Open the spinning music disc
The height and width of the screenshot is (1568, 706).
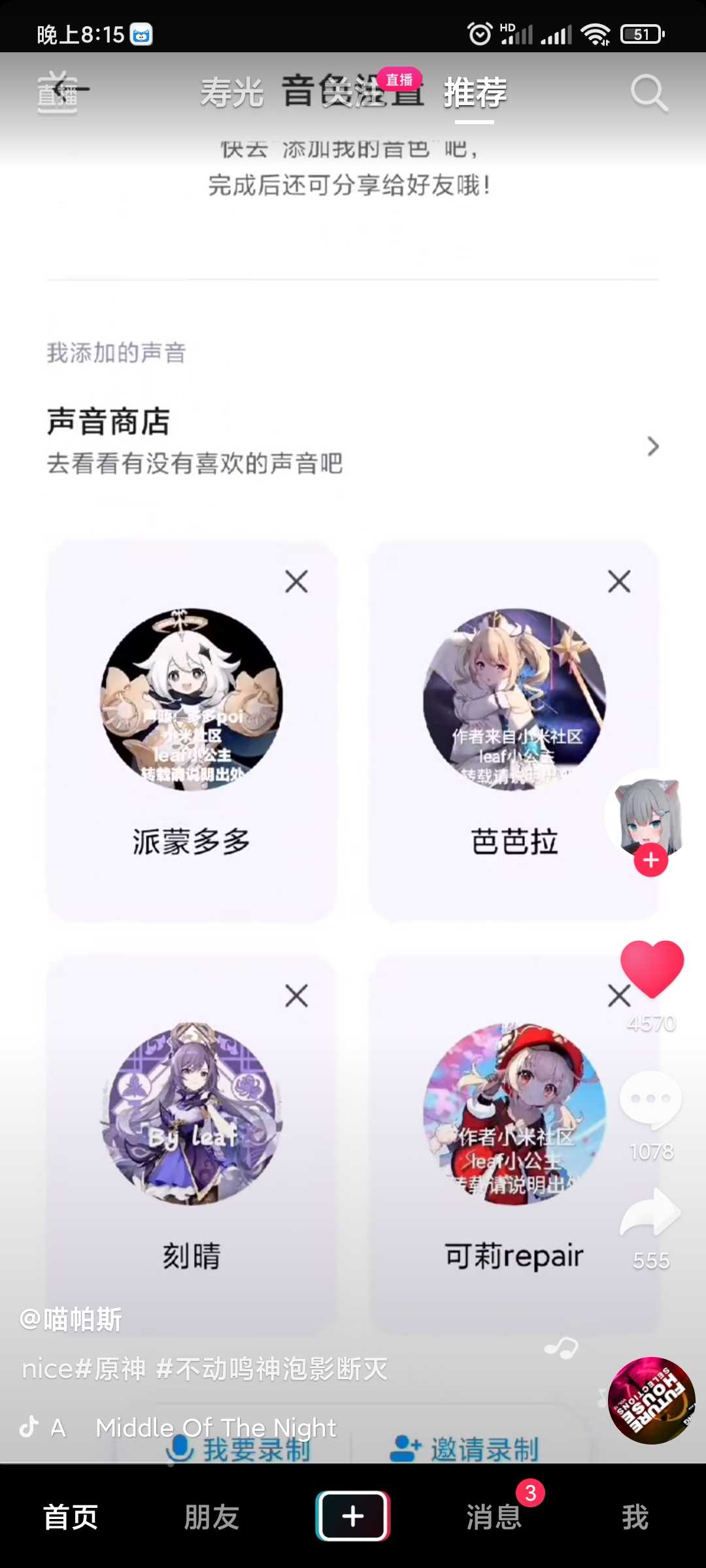pyautogui.click(x=651, y=1401)
